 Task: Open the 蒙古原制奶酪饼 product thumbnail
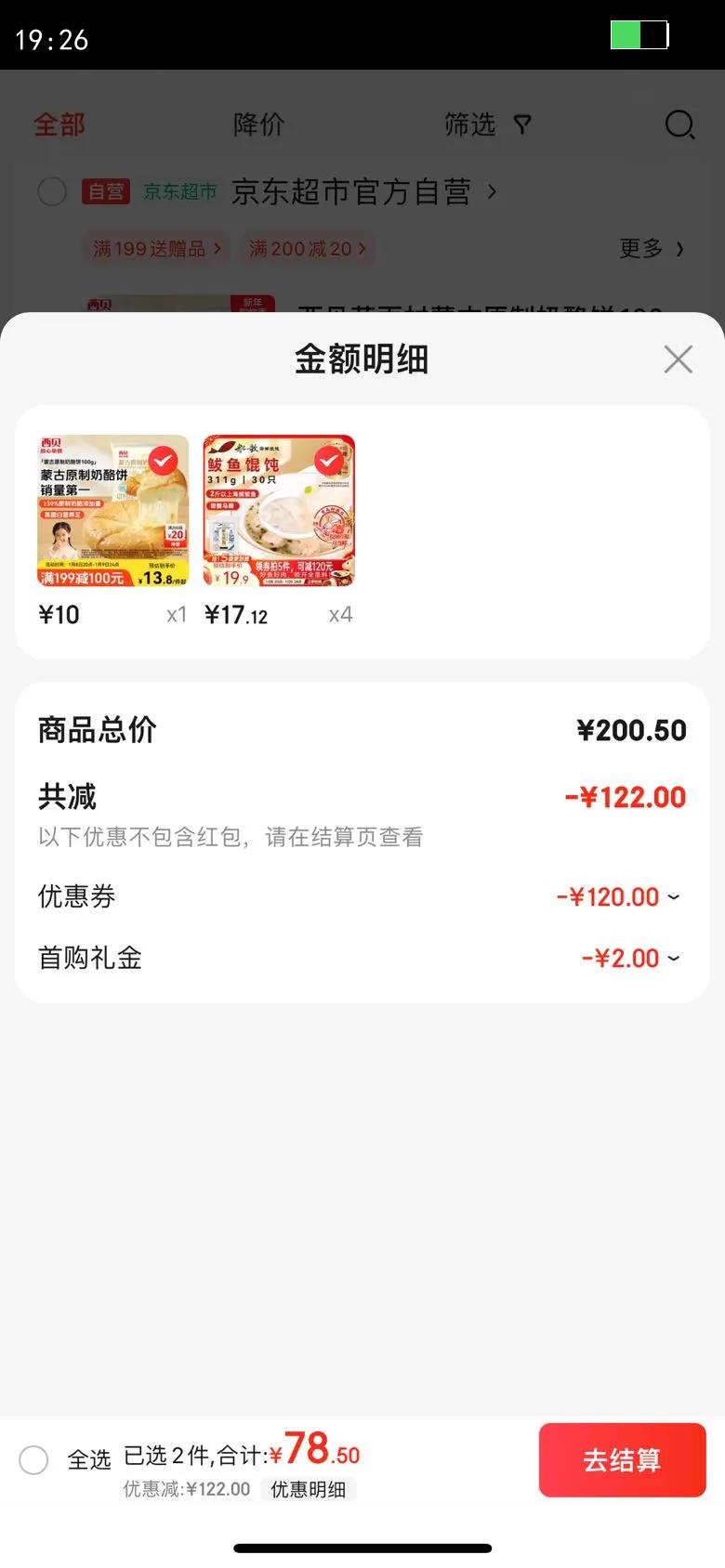coord(112,511)
